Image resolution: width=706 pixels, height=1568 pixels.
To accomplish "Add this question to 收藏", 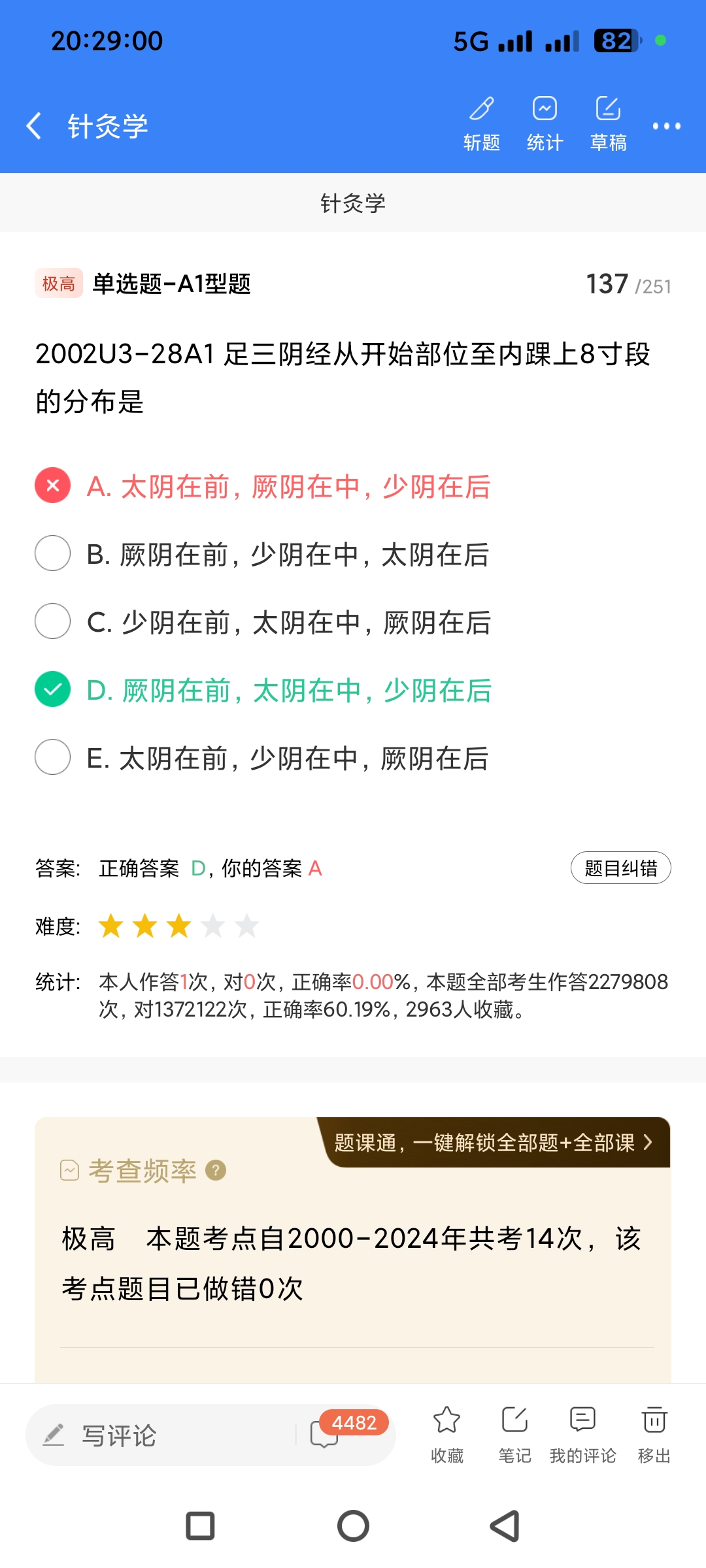I will pyautogui.click(x=447, y=1434).
